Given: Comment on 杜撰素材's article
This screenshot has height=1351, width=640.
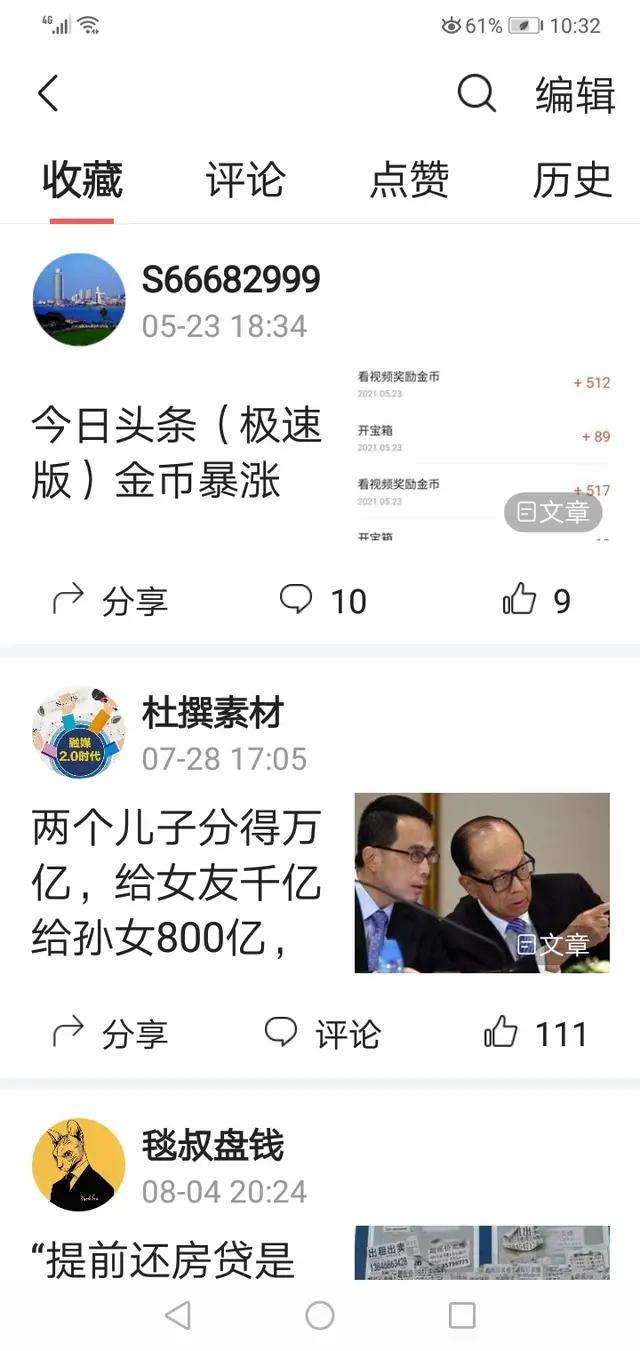Looking at the screenshot, I should (x=322, y=1034).
